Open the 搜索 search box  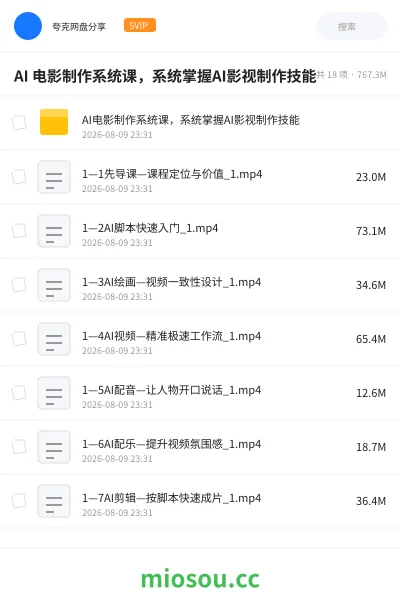click(x=352, y=26)
